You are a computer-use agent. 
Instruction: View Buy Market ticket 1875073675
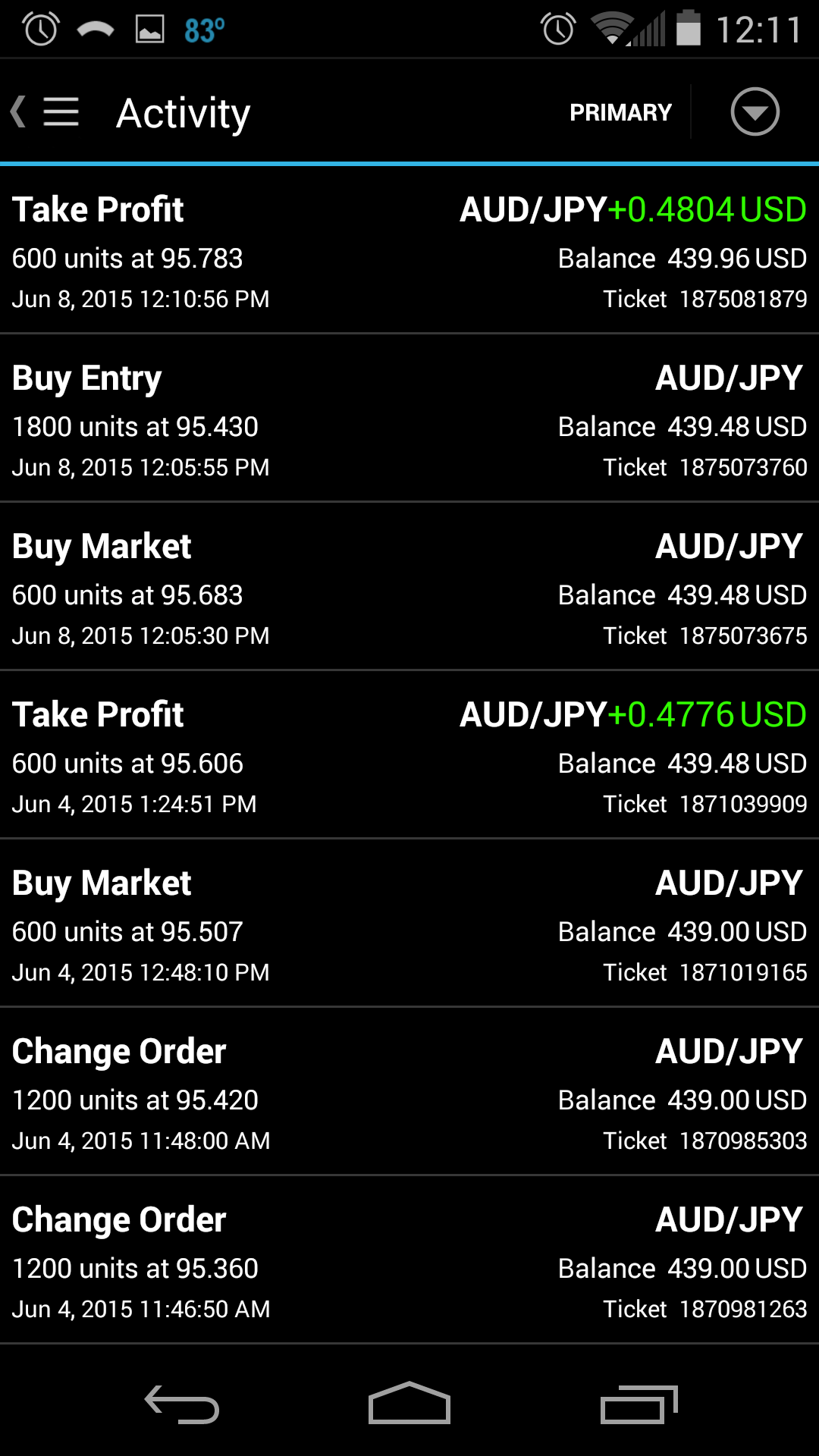[409, 587]
